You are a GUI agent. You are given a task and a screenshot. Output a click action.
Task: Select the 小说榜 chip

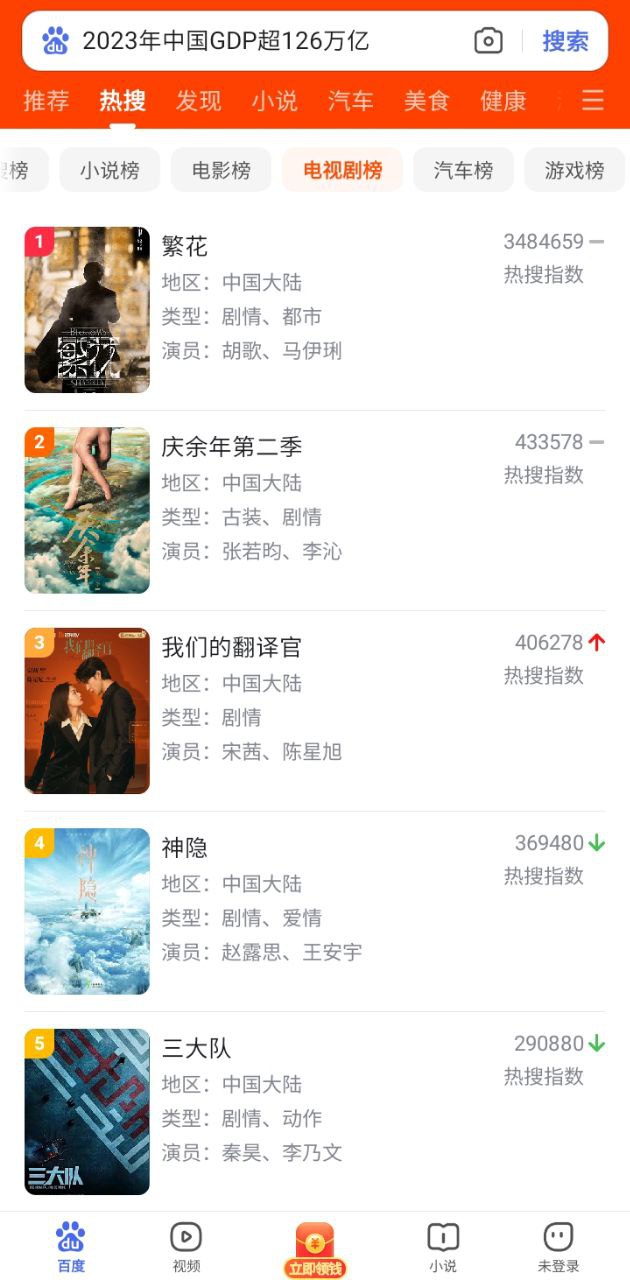click(110, 170)
